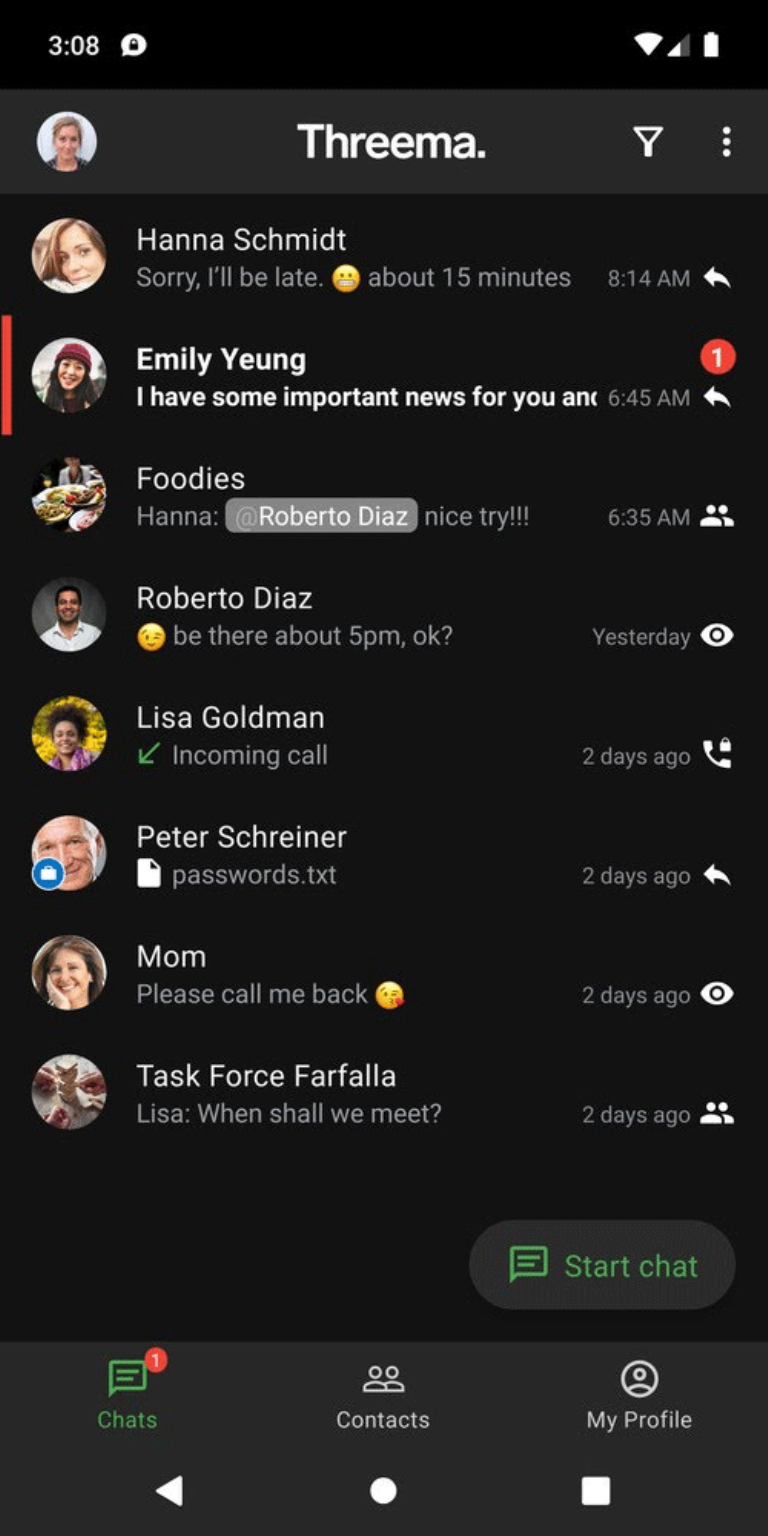
Task: Switch to the Contacts tab
Action: [x=383, y=1395]
